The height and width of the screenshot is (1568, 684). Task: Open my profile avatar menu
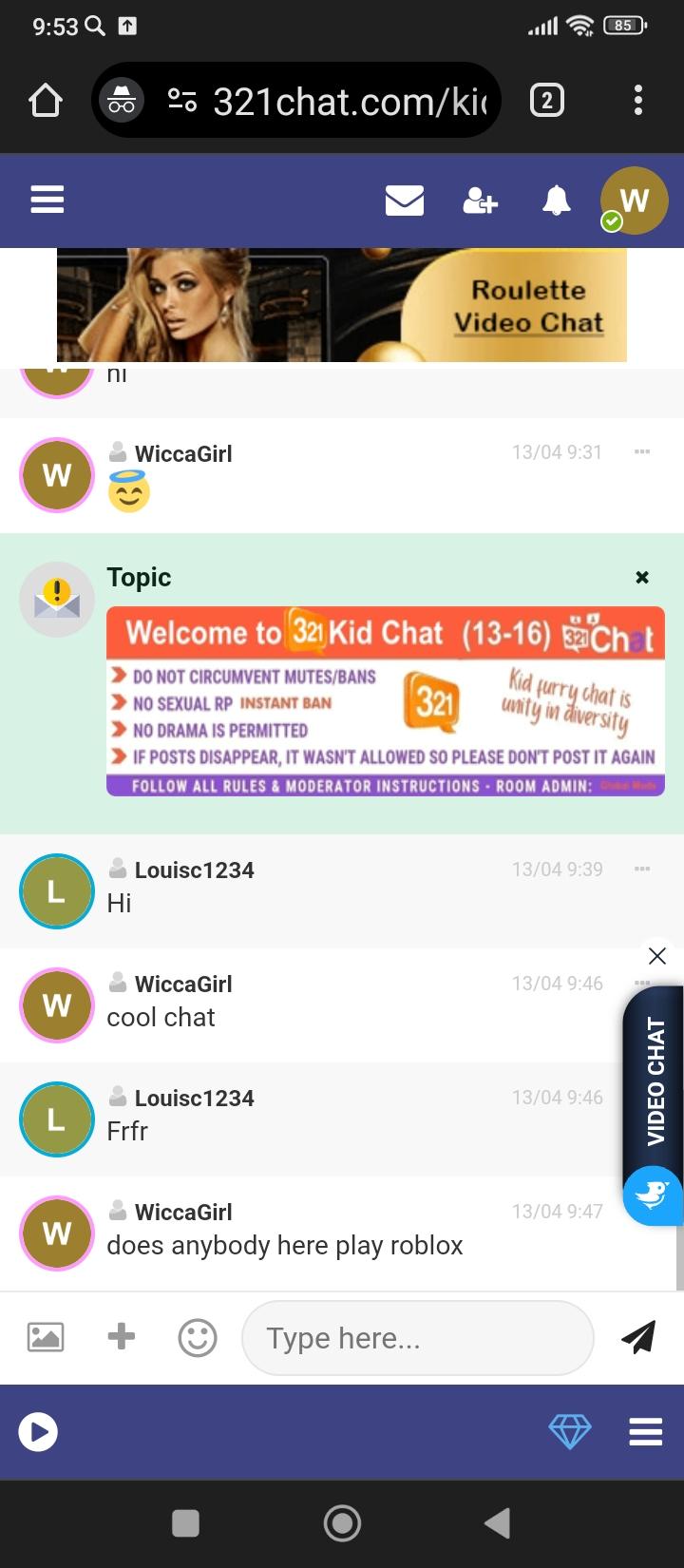634,201
